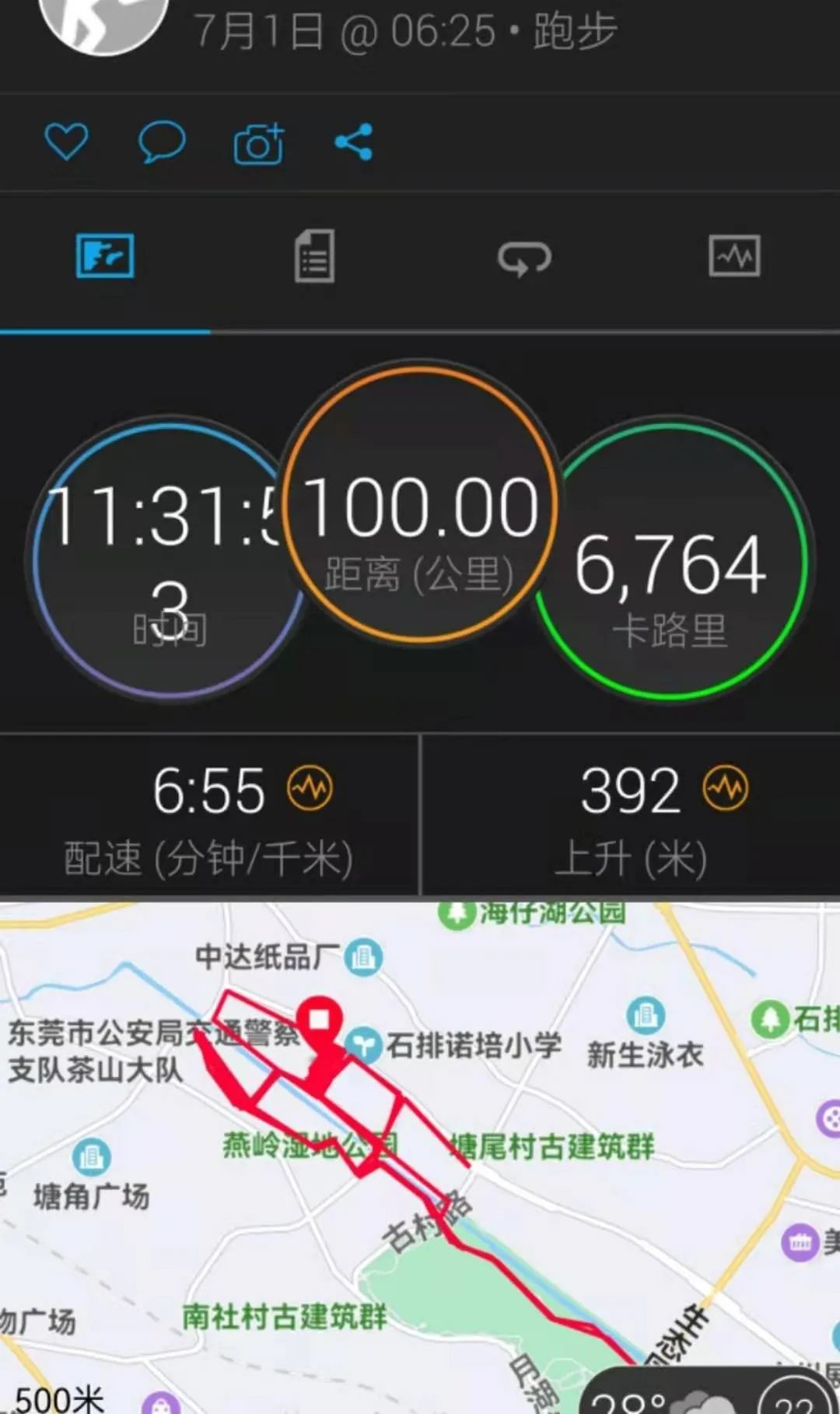
Task: Open the profile avatar
Action: tap(103, 19)
